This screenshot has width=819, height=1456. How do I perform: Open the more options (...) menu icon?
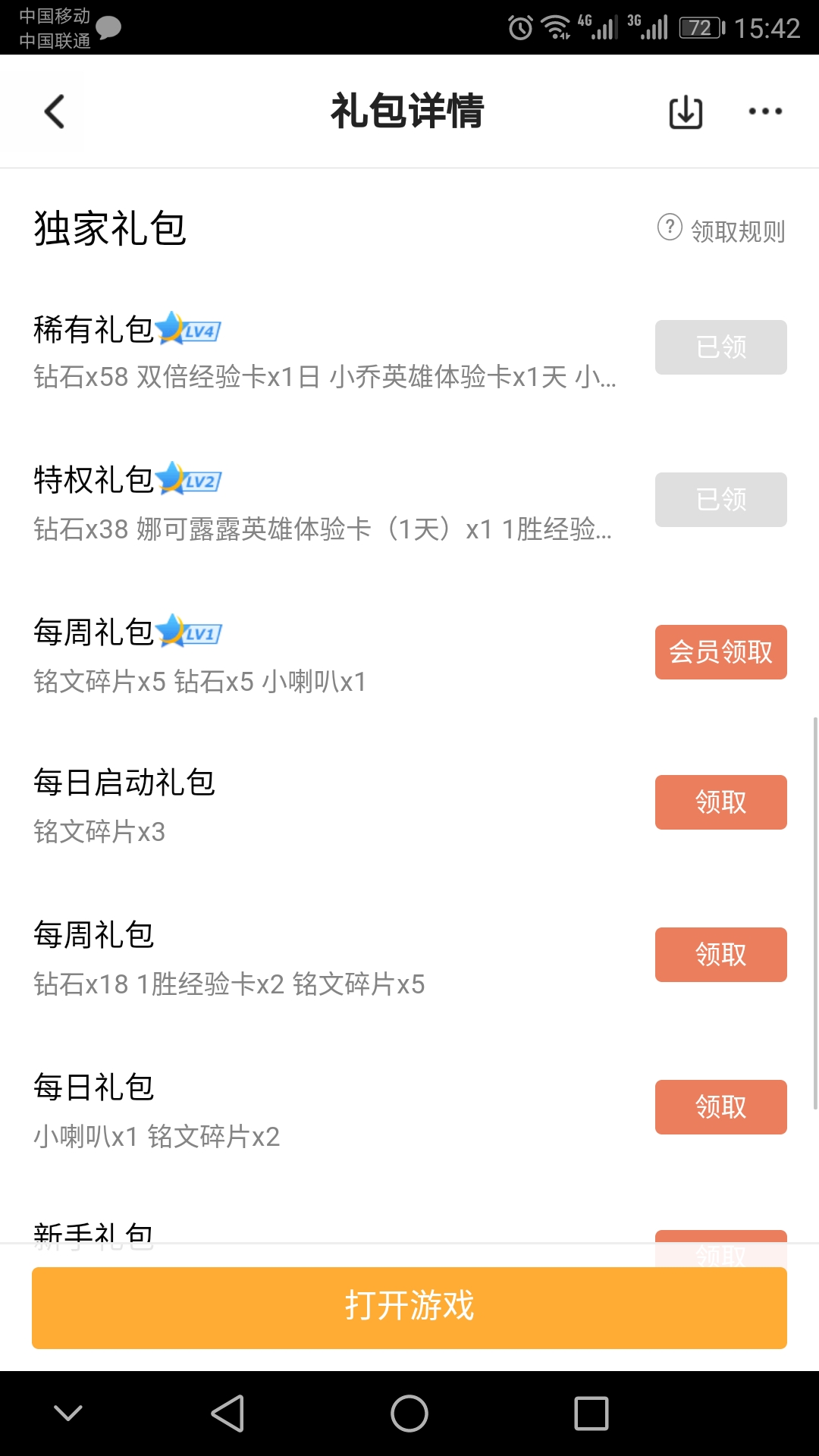click(x=764, y=111)
